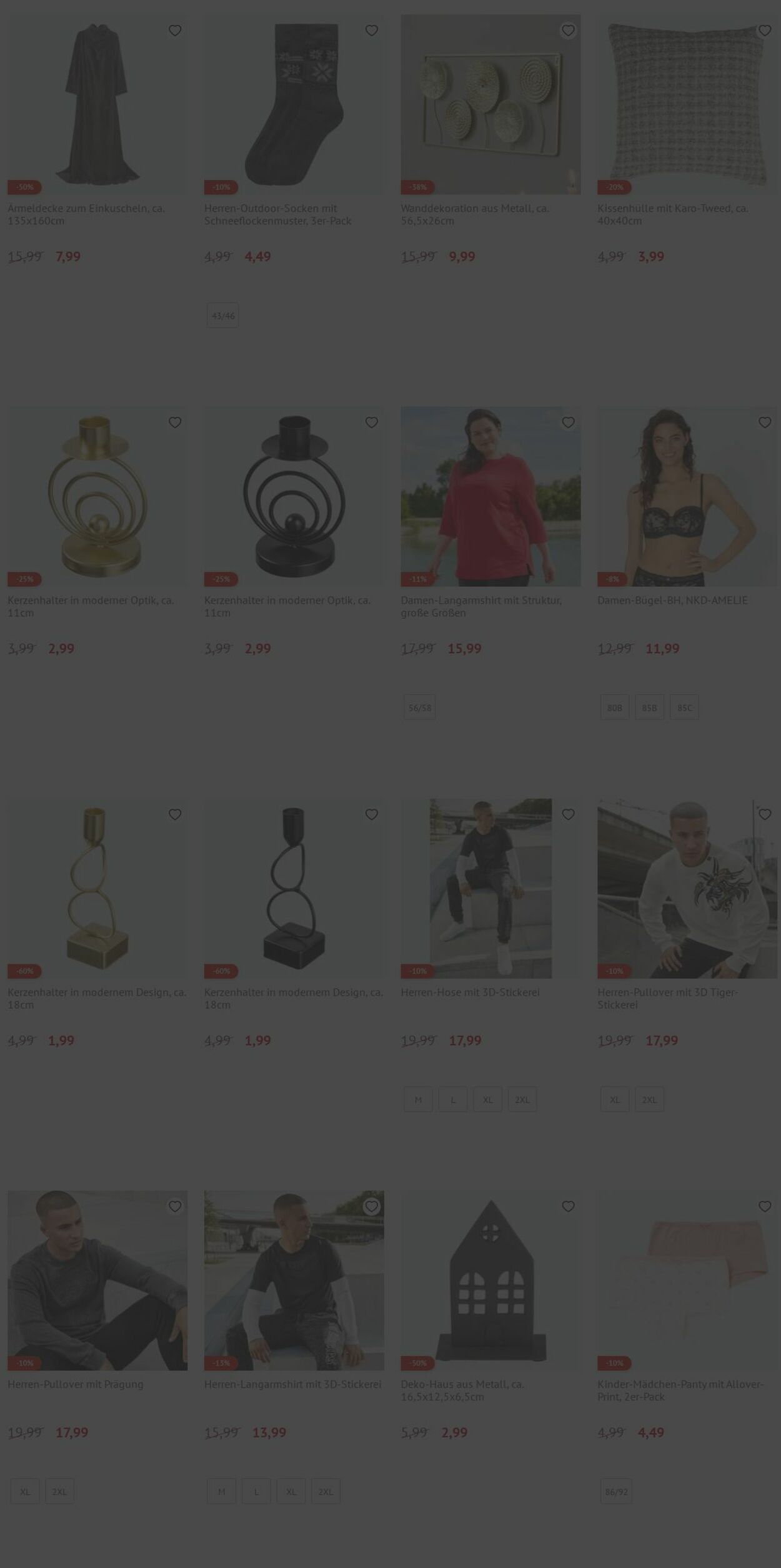Screen dimensions: 781x1568
Task: Choose size 56/58 for Damen-Langarmshirt
Action: click(419, 707)
